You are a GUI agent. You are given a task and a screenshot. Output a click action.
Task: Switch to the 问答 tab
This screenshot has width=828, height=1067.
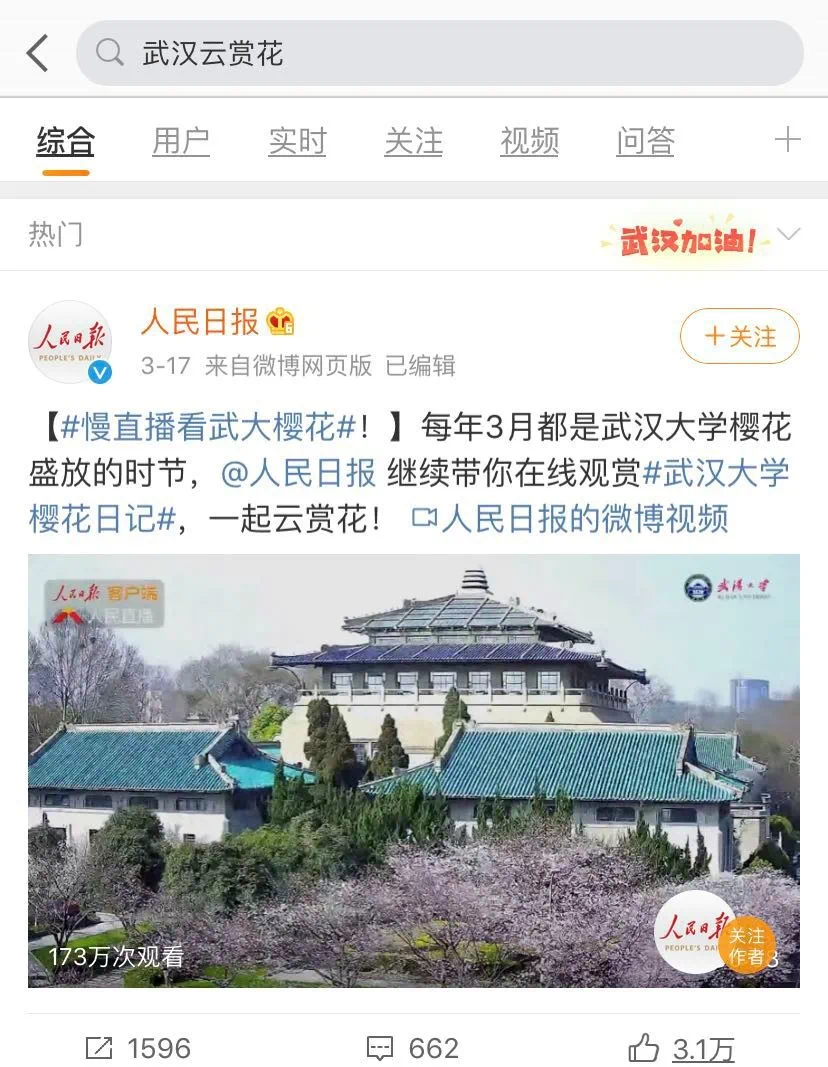pos(645,142)
